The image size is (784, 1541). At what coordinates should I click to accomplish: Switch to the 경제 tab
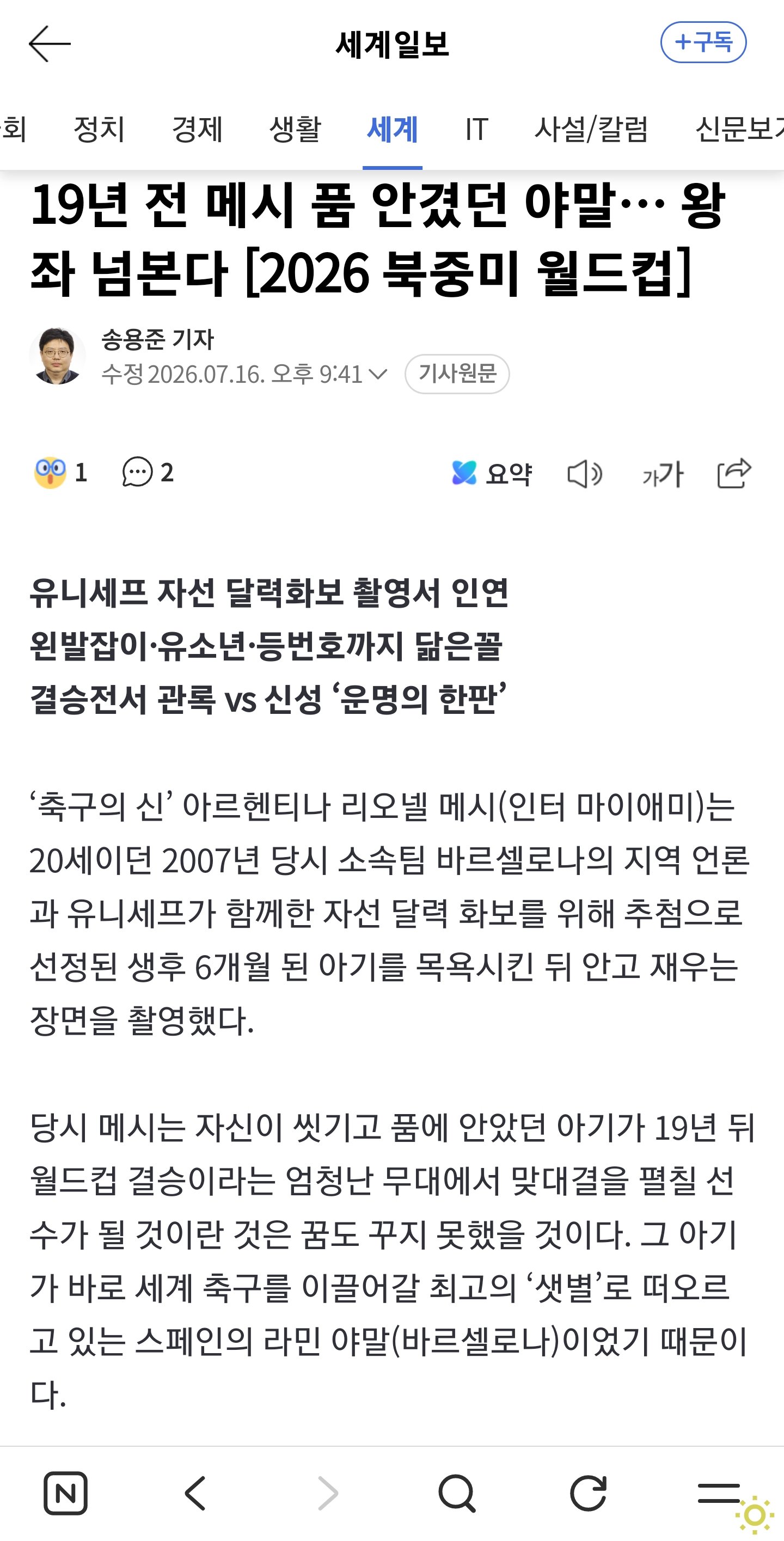click(x=197, y=129)
